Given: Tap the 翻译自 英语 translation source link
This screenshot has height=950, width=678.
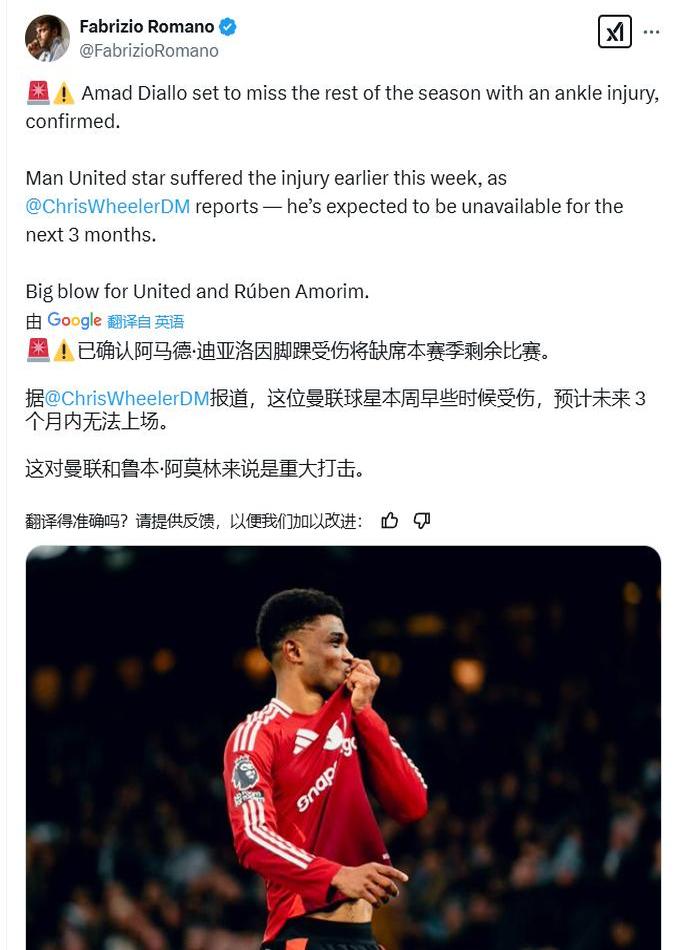Looking at the screenshot, I should tap(146, 322).
